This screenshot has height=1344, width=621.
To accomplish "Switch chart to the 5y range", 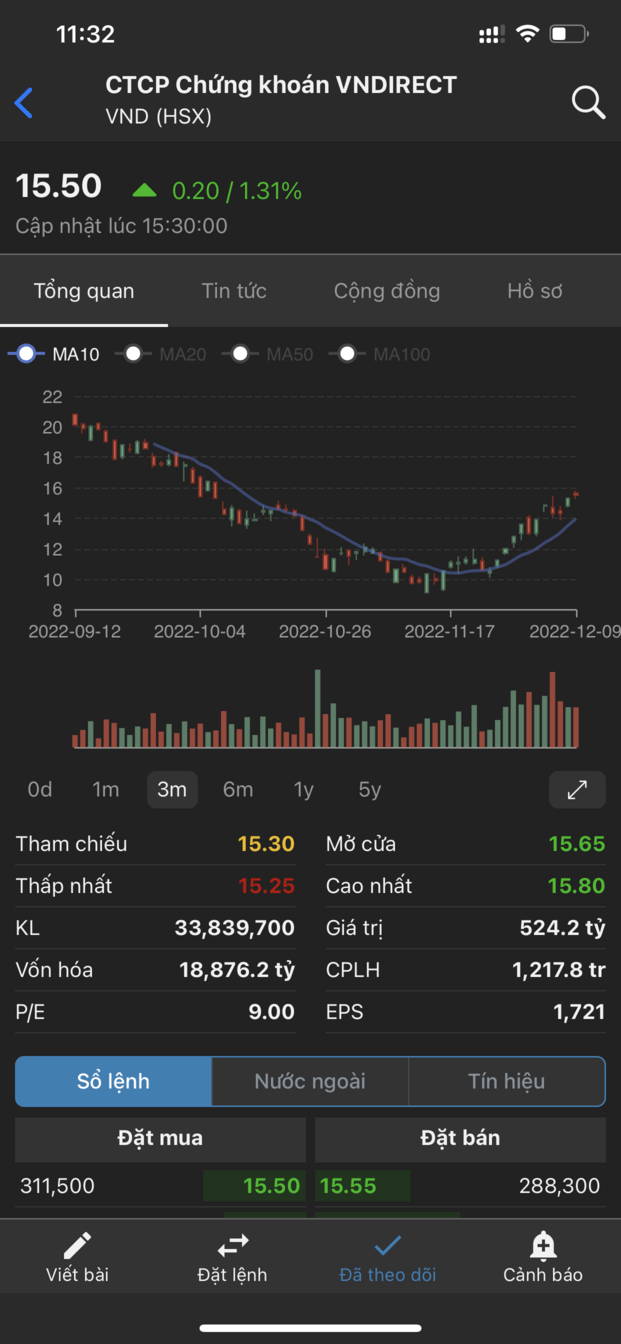I will [370, 790].
